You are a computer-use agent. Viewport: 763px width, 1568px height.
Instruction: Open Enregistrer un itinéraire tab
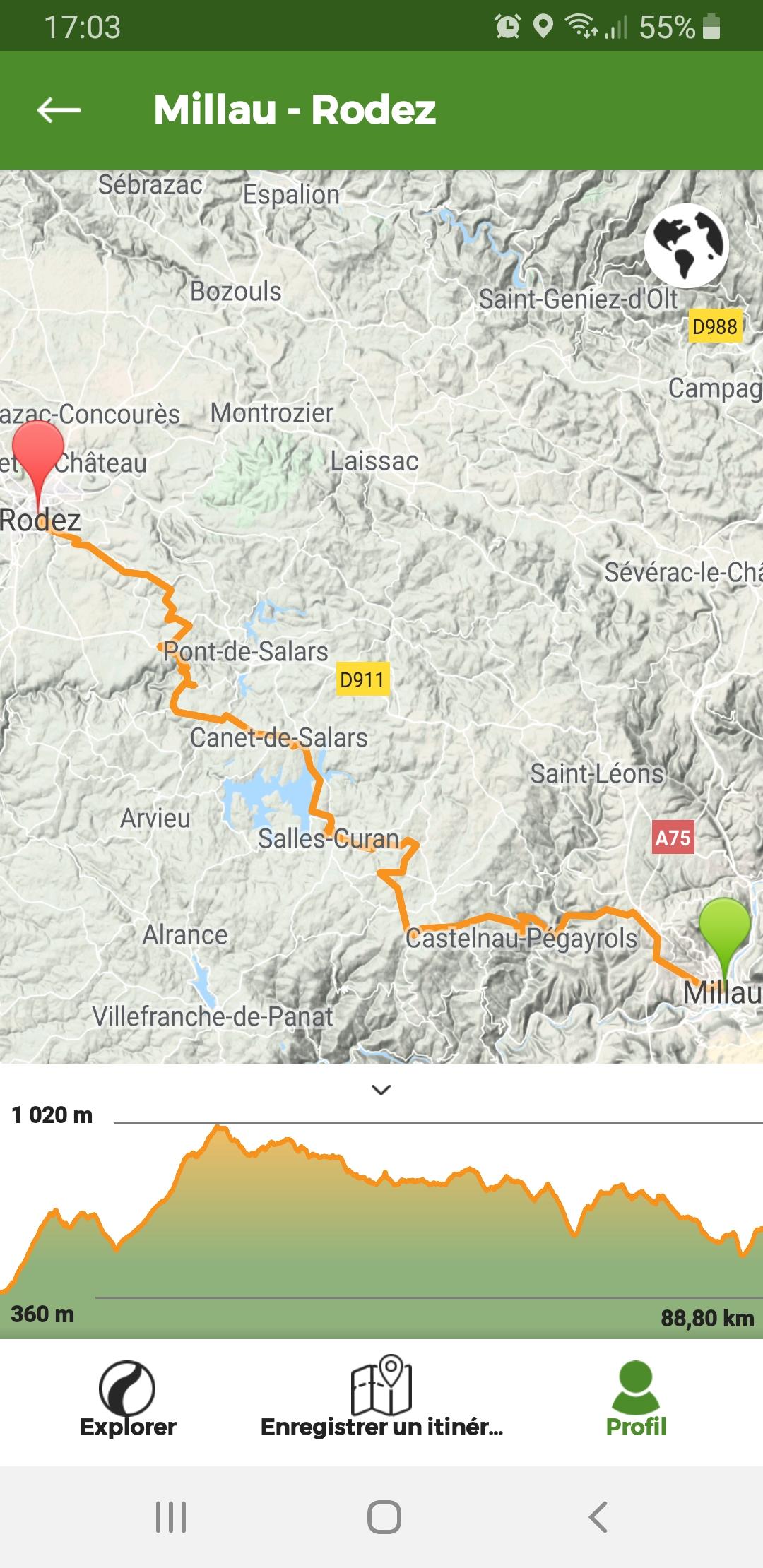[x=381, y=1398]
